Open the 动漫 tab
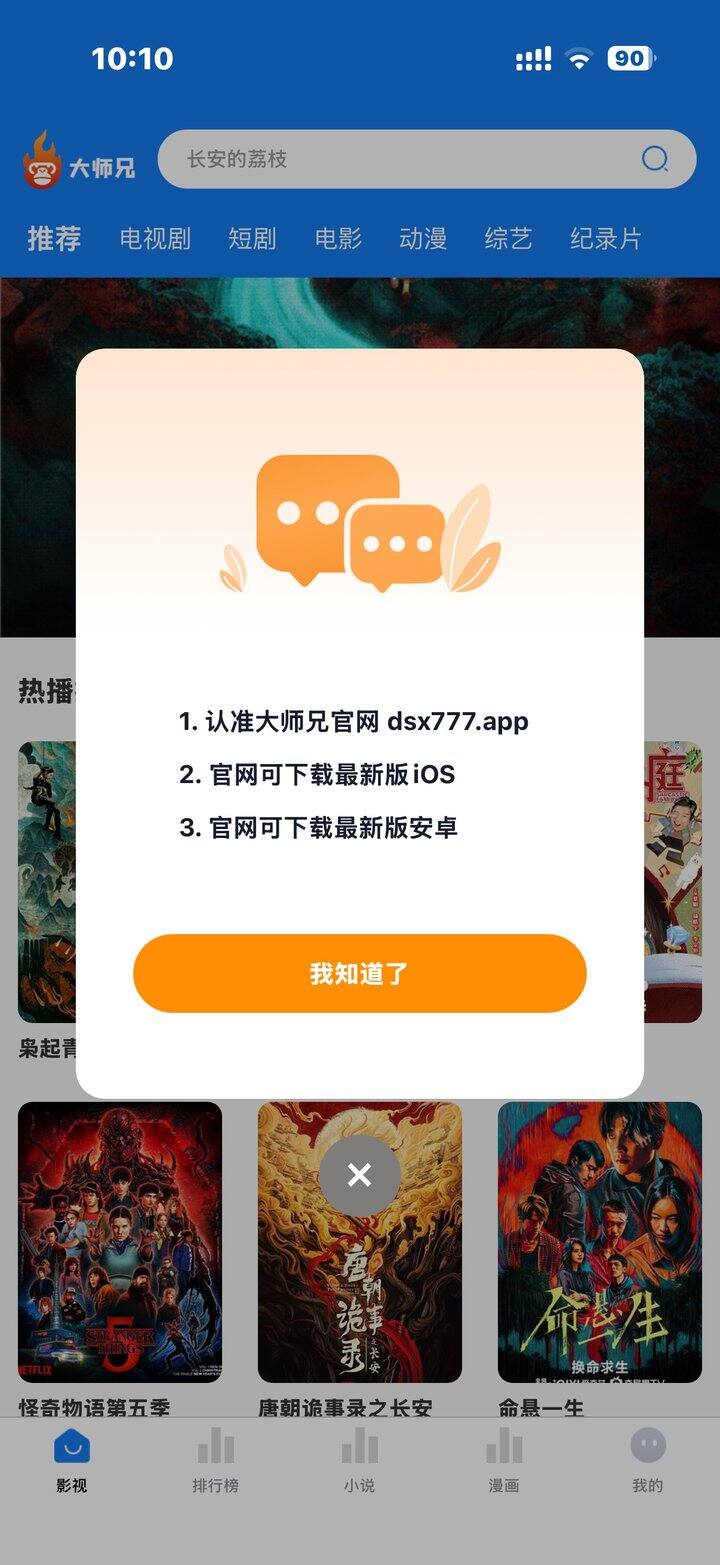Image resolution: width=720 pixels, height=1565 pixels. click(x=423, y=239)
